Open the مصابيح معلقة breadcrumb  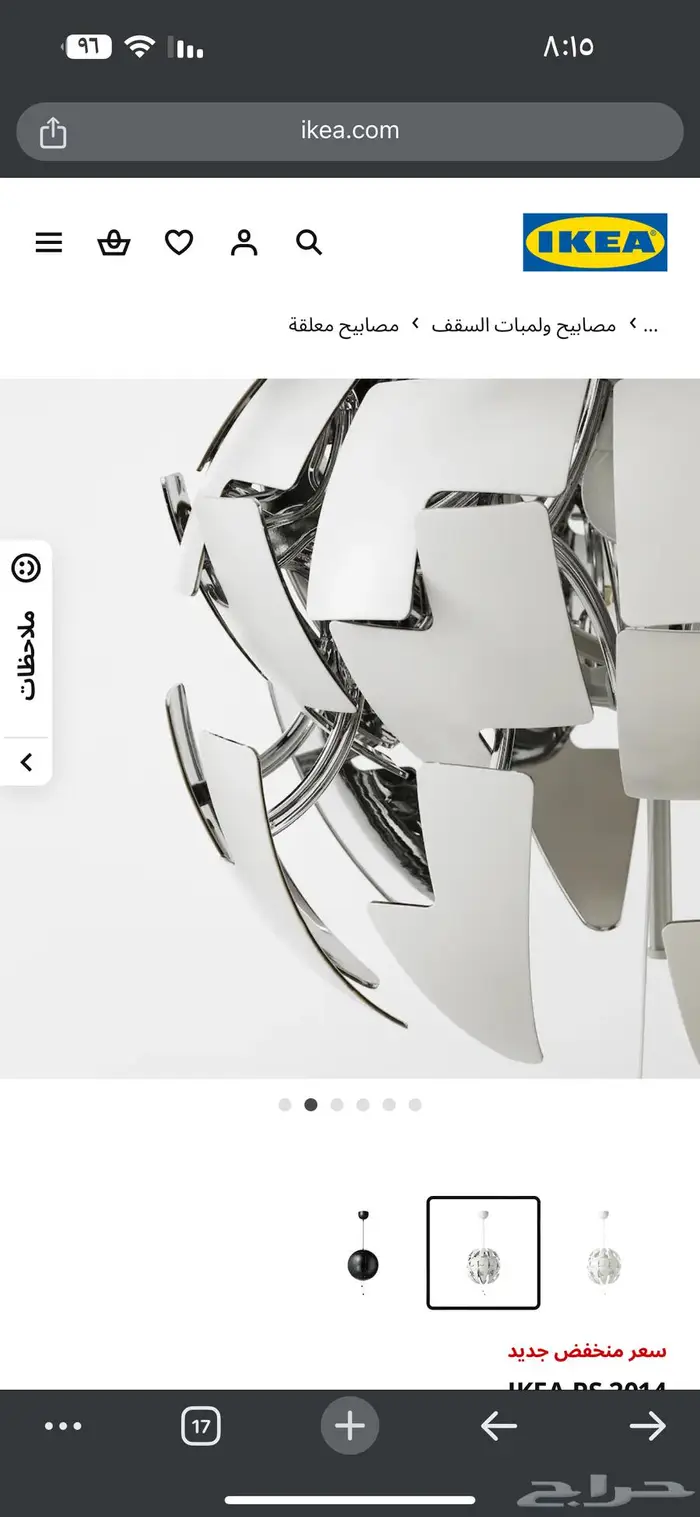point(344,325)
